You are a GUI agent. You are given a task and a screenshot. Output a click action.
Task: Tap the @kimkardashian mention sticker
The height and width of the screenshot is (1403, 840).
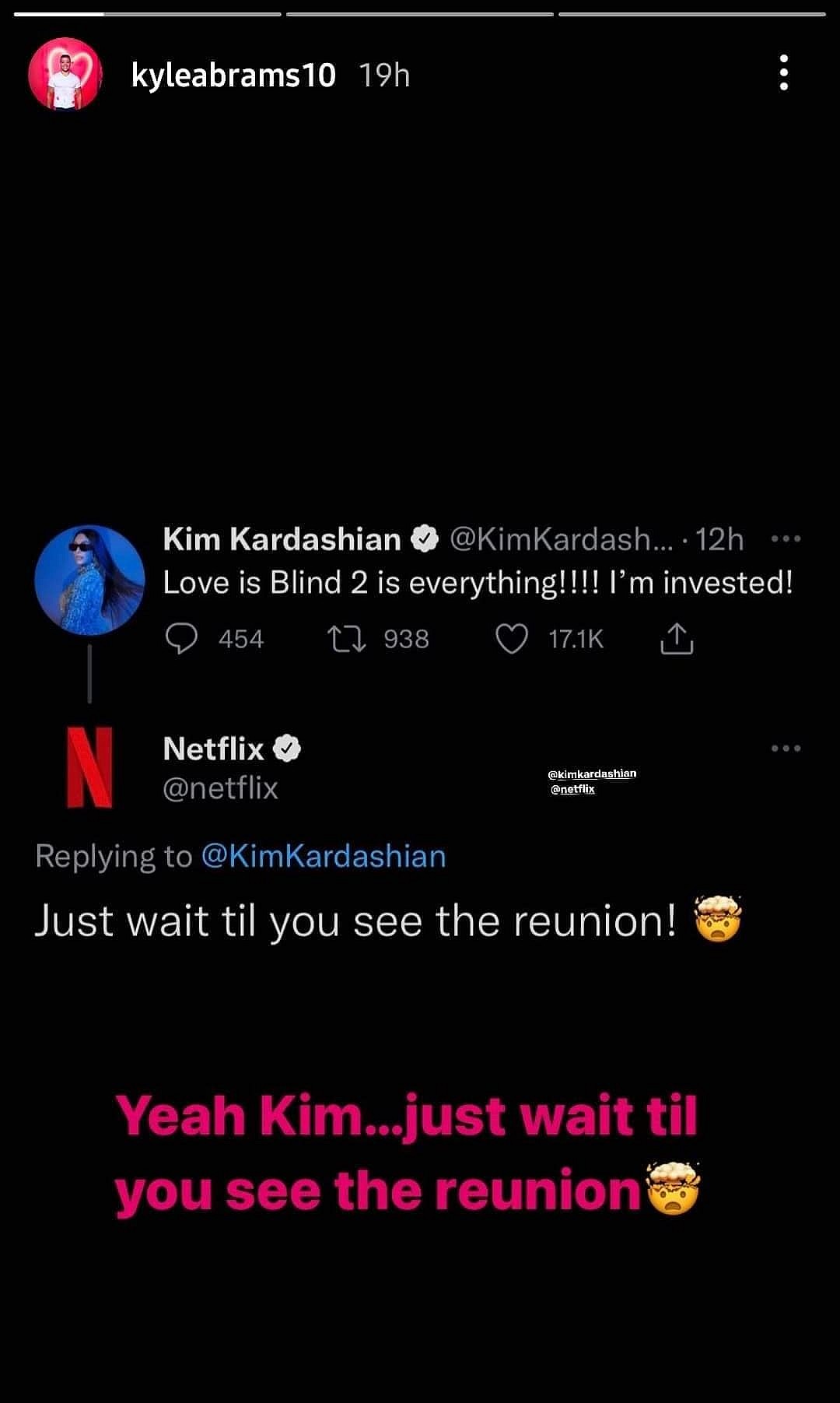click(591, 773)
